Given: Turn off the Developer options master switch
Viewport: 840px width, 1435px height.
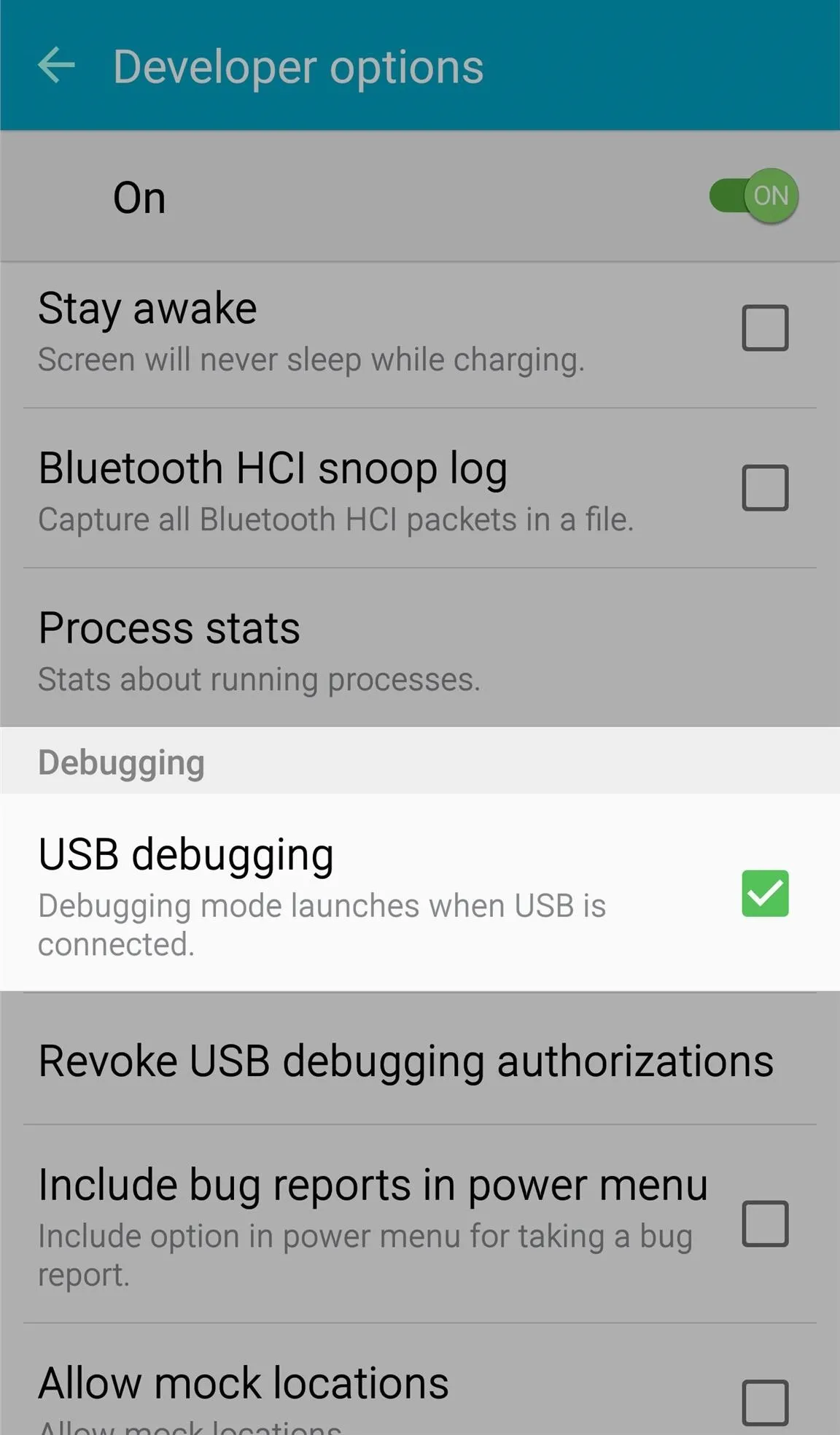Looking at the screenshot, I should click(754, 196).
